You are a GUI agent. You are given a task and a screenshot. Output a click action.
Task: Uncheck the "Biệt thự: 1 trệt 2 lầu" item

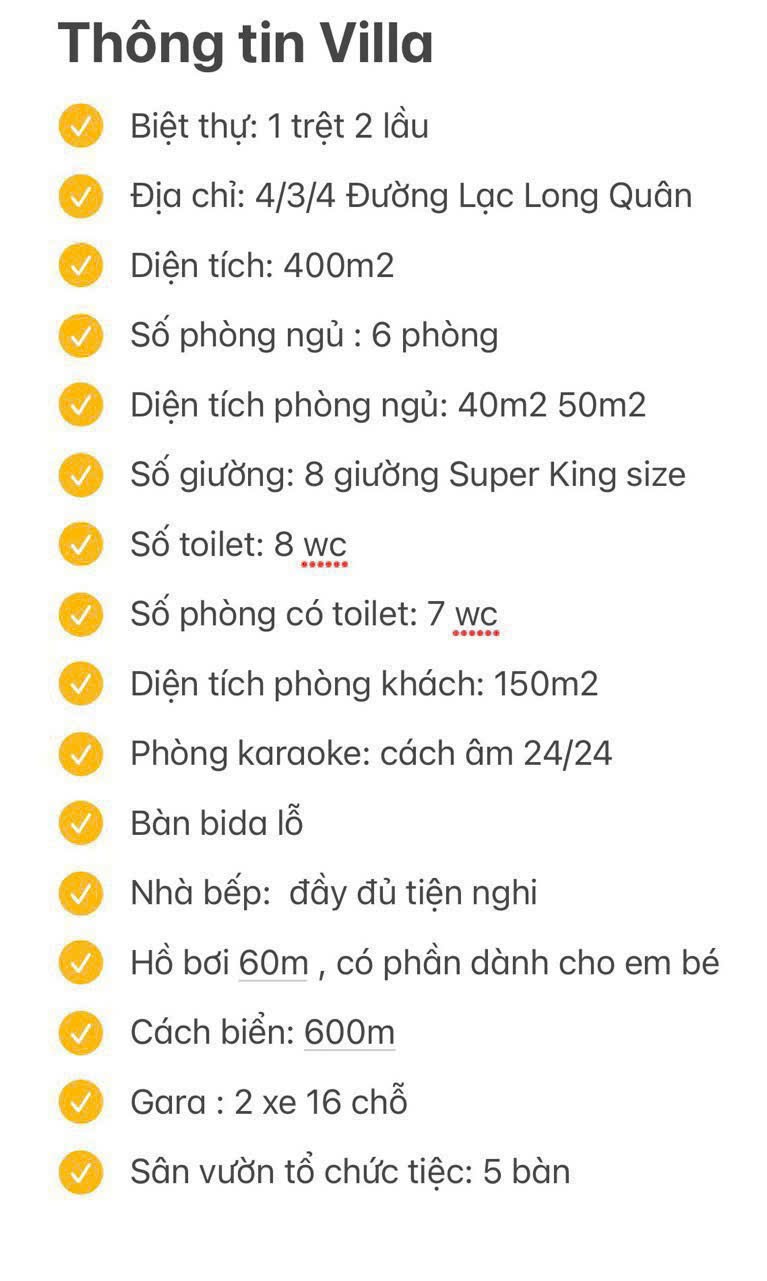click(81, 127)
